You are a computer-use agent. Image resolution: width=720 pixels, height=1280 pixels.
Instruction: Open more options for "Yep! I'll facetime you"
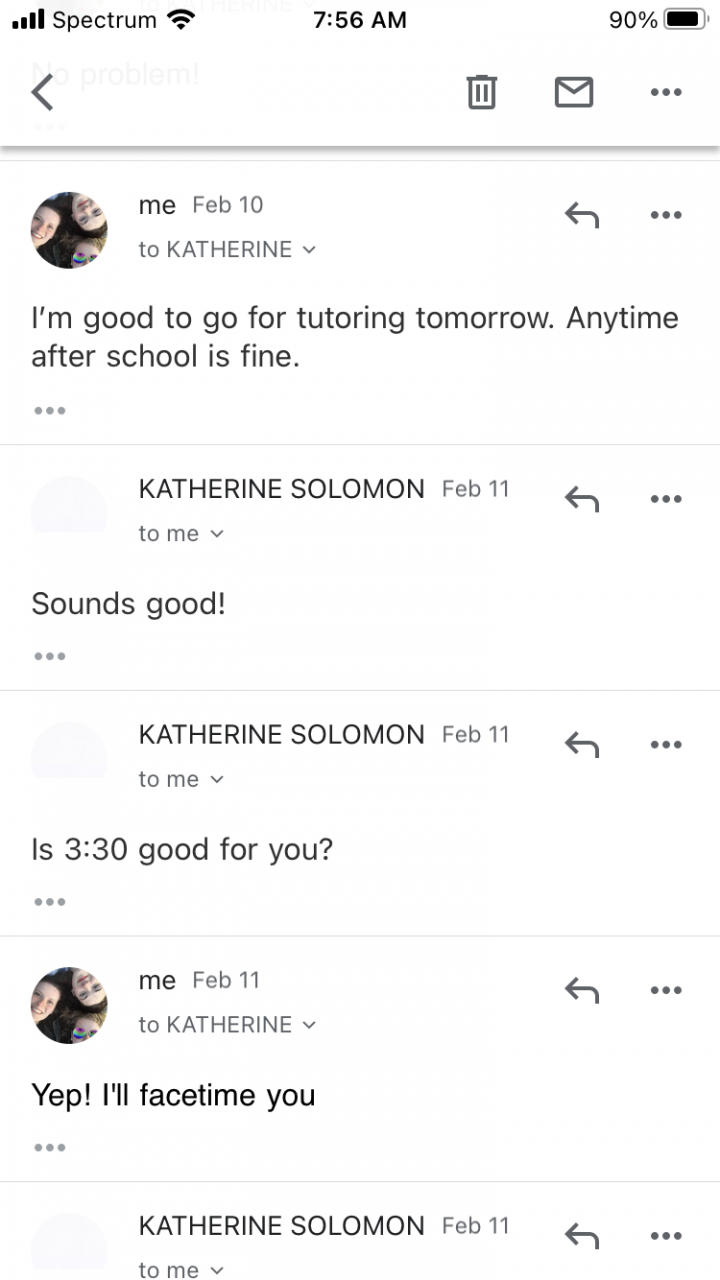tap(665, 990)
